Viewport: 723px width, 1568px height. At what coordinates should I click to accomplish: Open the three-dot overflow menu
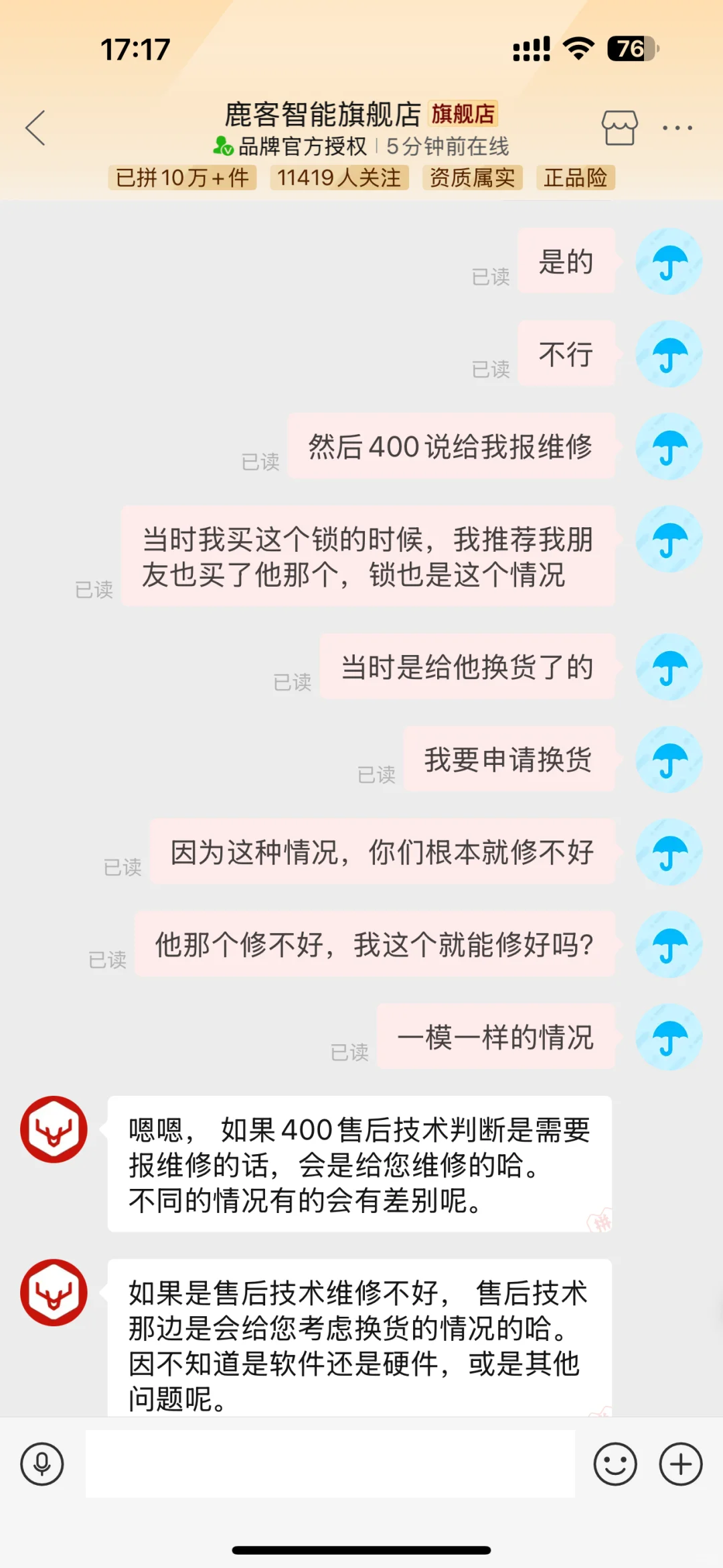[x=677, y=127]
